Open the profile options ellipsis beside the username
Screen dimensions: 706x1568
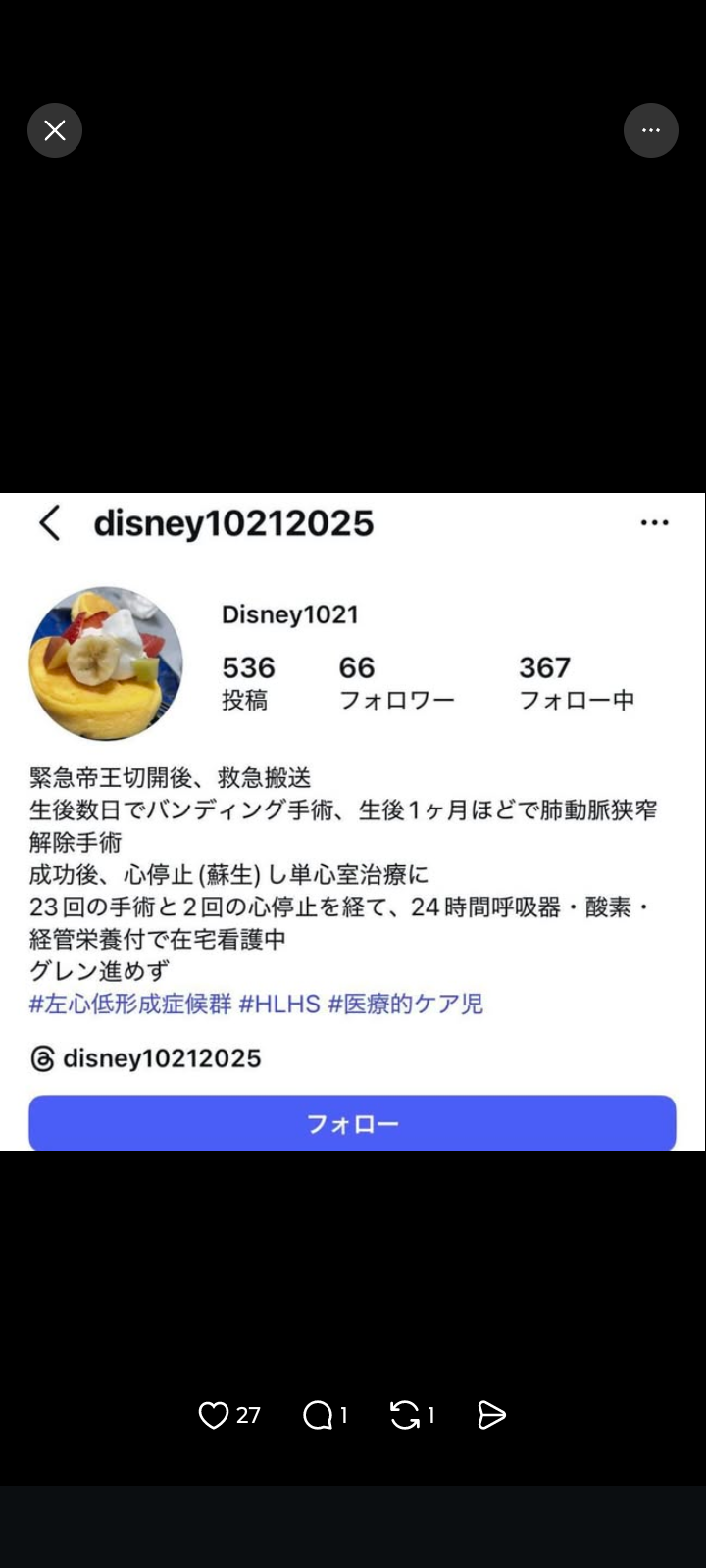[x=654, y=522]
